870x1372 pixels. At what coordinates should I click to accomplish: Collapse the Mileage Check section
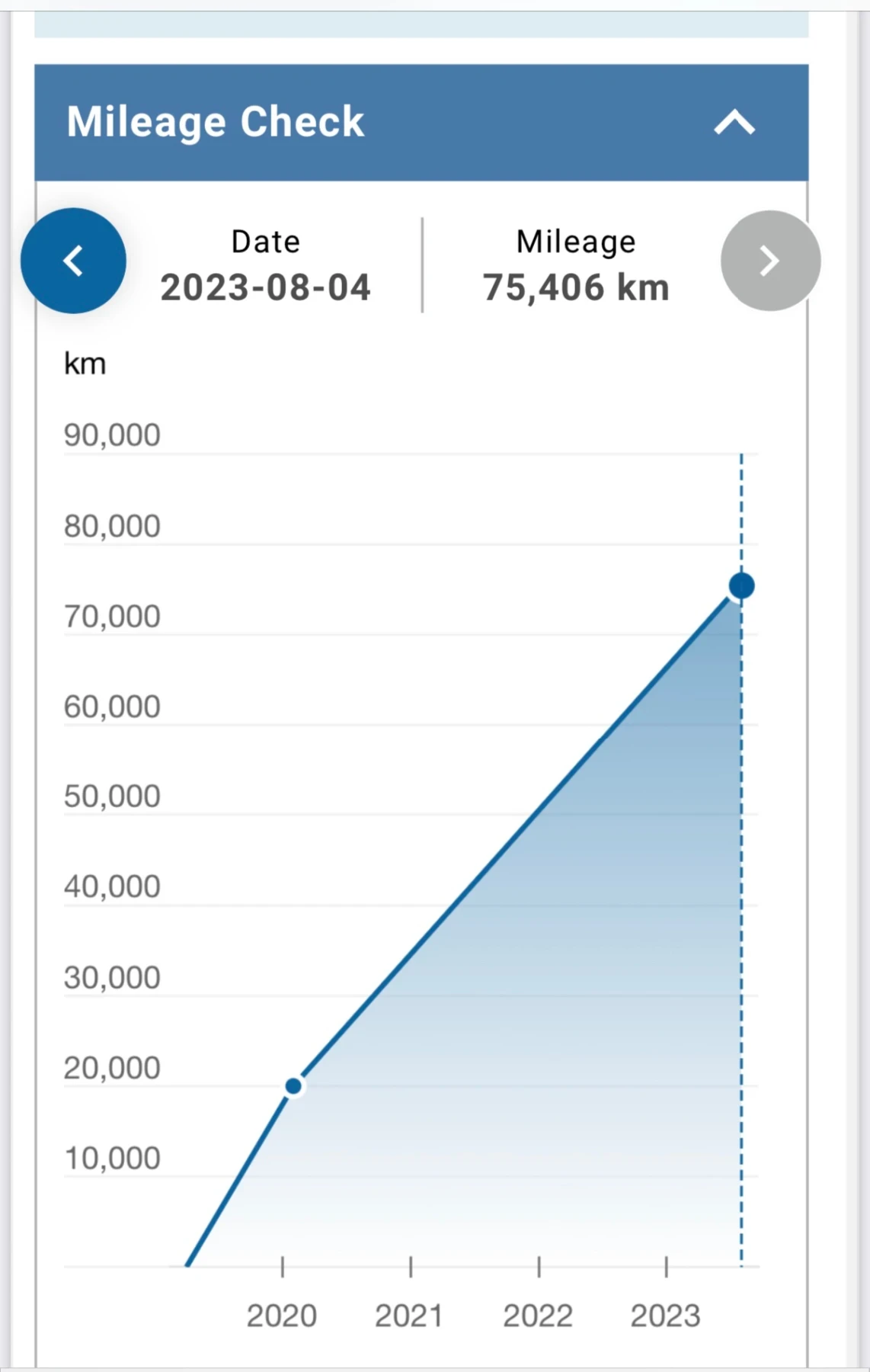734,123
